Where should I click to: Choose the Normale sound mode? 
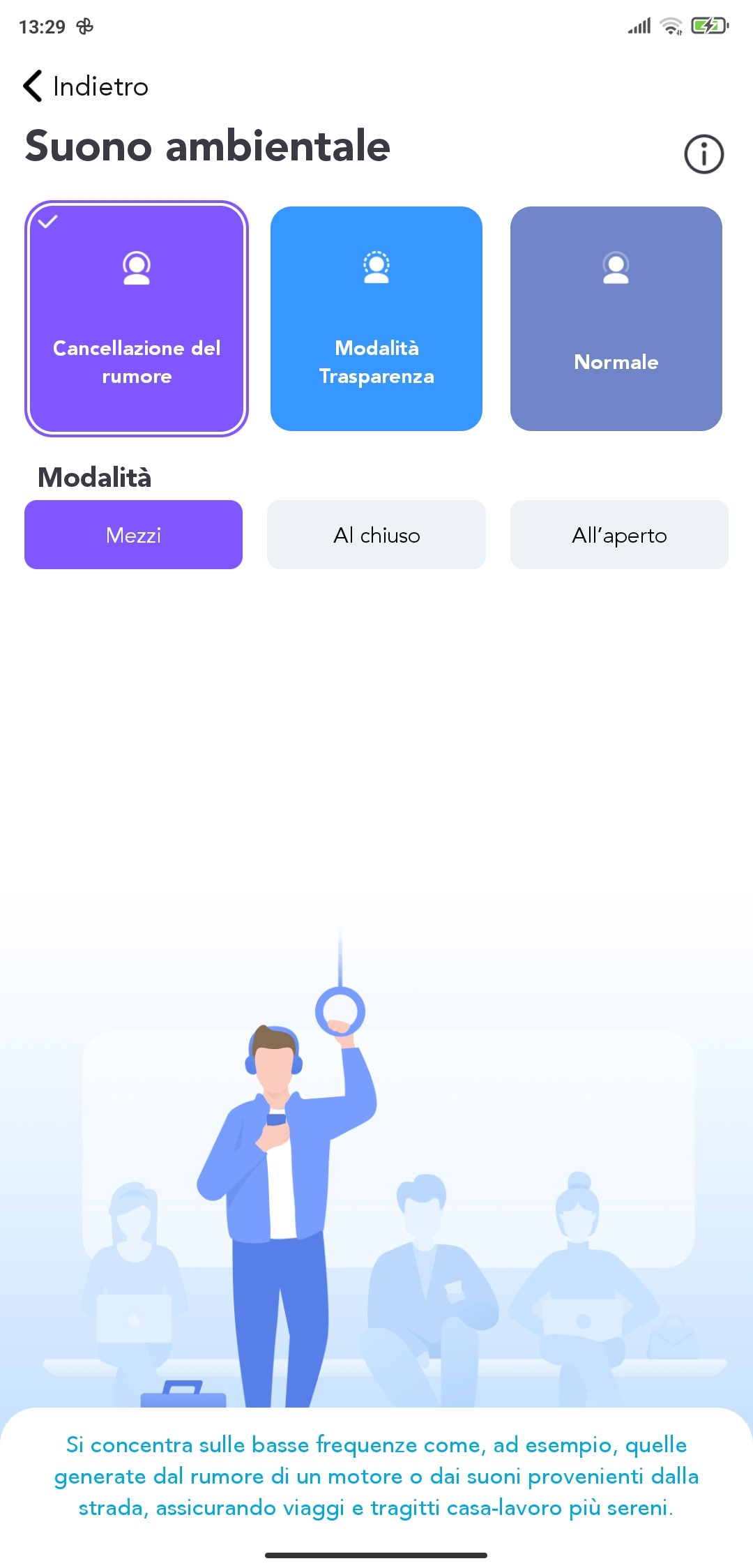click(616, 319)
